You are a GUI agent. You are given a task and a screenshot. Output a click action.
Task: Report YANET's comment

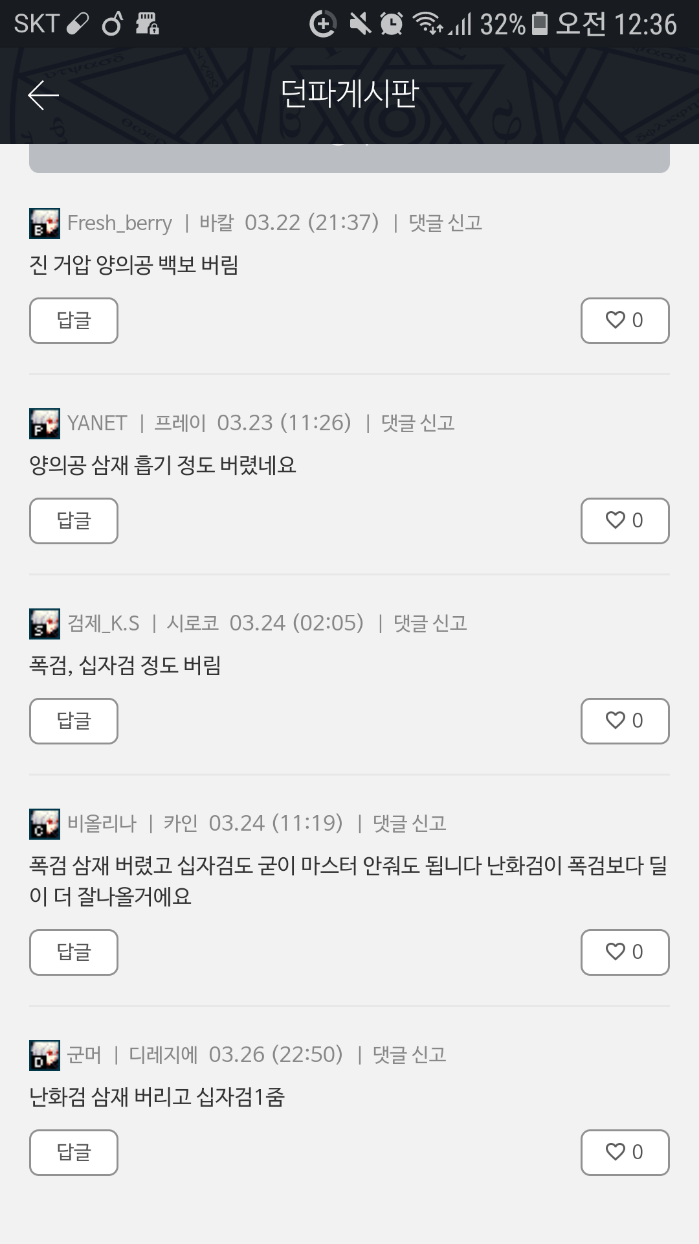click(417, 423)
